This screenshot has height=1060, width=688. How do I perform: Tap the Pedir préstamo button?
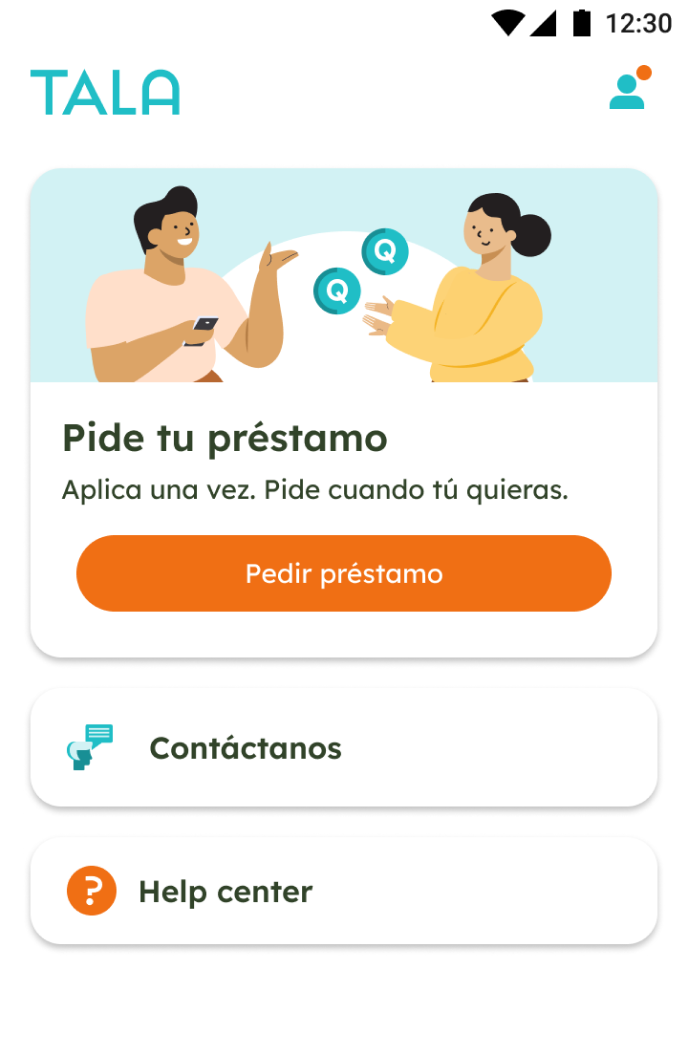coord(343,574)
